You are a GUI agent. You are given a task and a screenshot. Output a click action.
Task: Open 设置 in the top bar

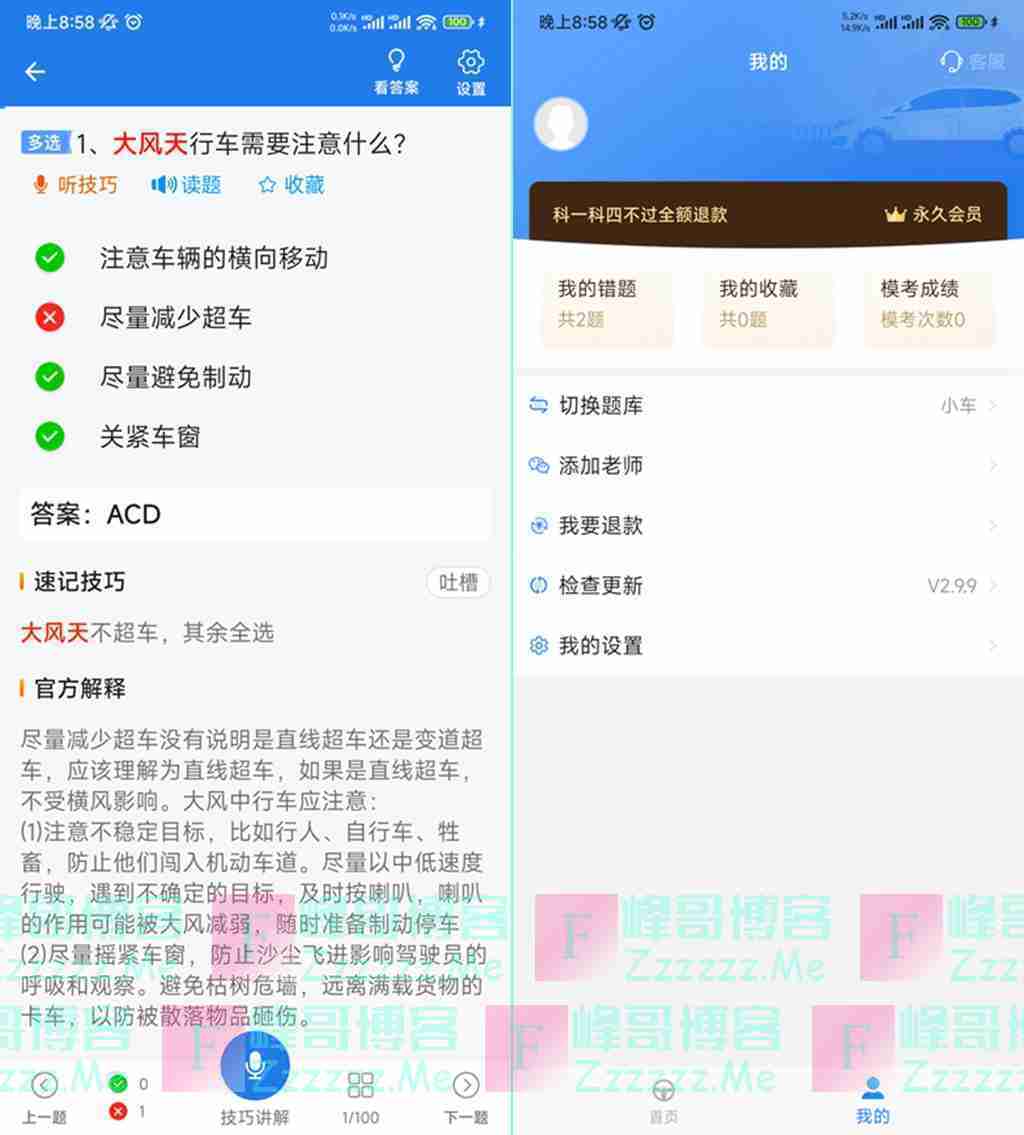click(470, 72)
